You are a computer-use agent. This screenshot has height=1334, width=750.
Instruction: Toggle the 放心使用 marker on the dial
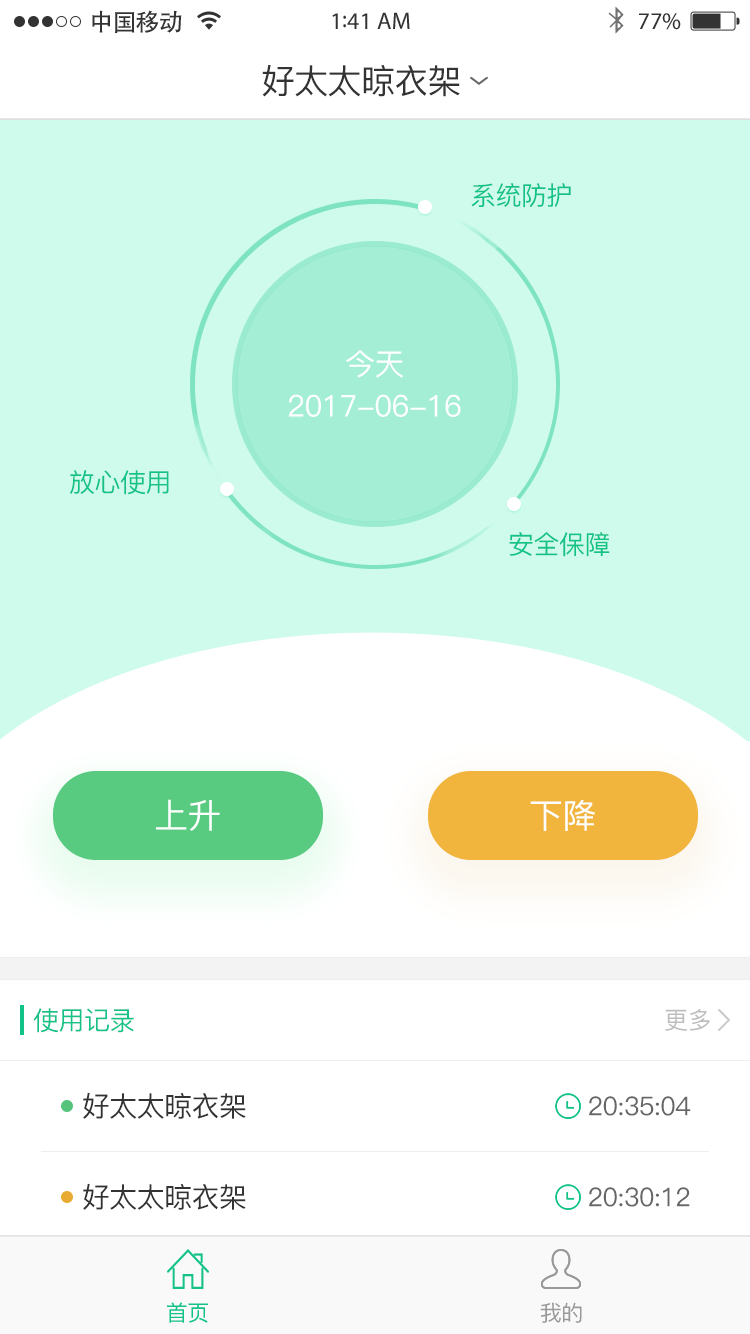pyautogui.click(x=228, y=488)
